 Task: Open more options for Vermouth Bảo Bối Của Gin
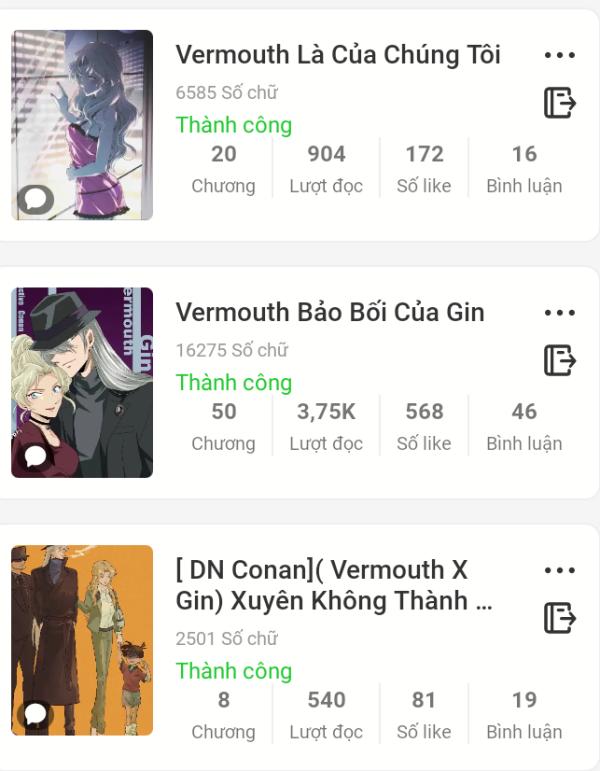(559, 313)
